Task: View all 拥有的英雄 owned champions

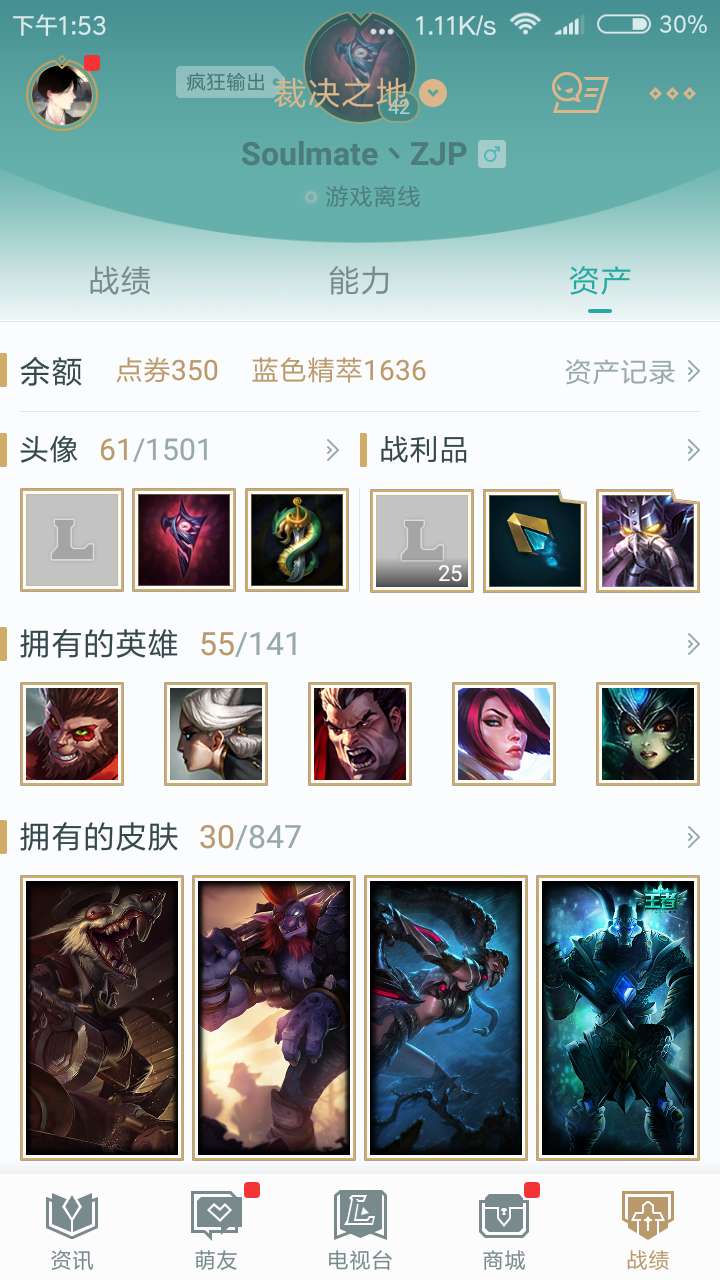Action: (x=692, y=644)
